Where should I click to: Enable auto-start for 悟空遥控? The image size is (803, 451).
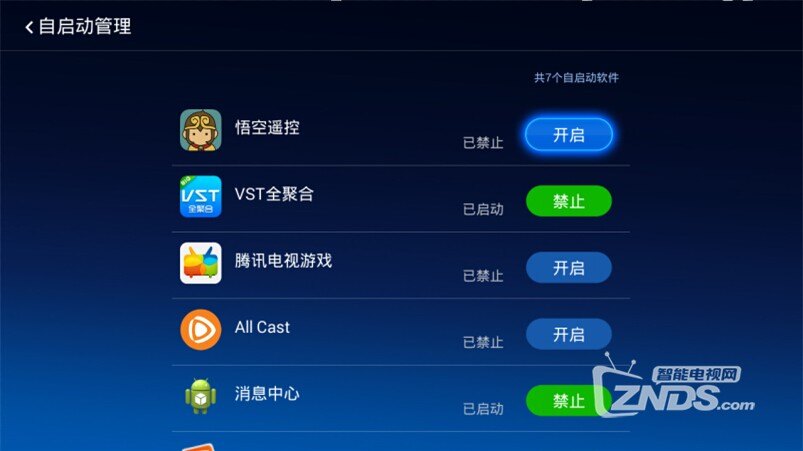click(x=568, y=135)
